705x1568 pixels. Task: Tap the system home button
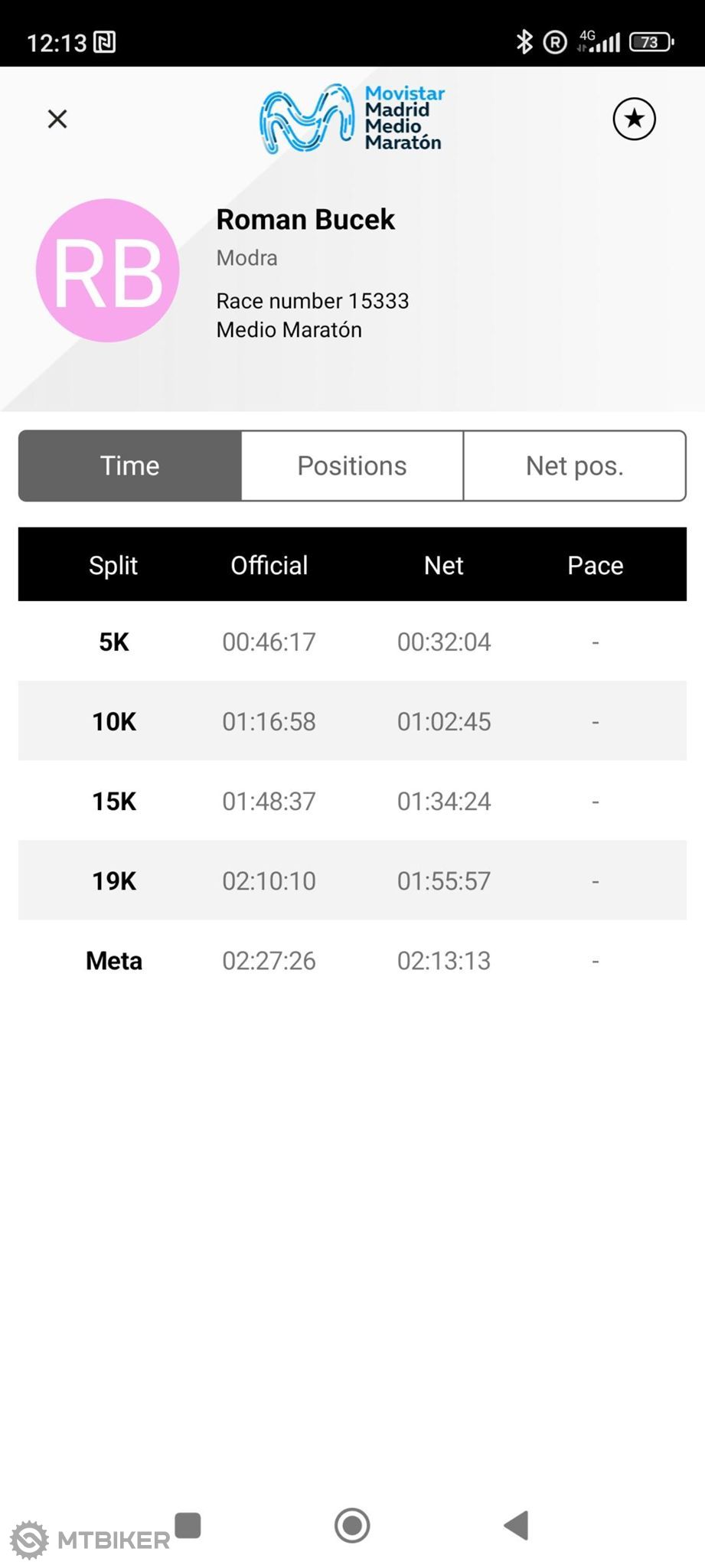pyautogui.click(x=352, y=1525)
